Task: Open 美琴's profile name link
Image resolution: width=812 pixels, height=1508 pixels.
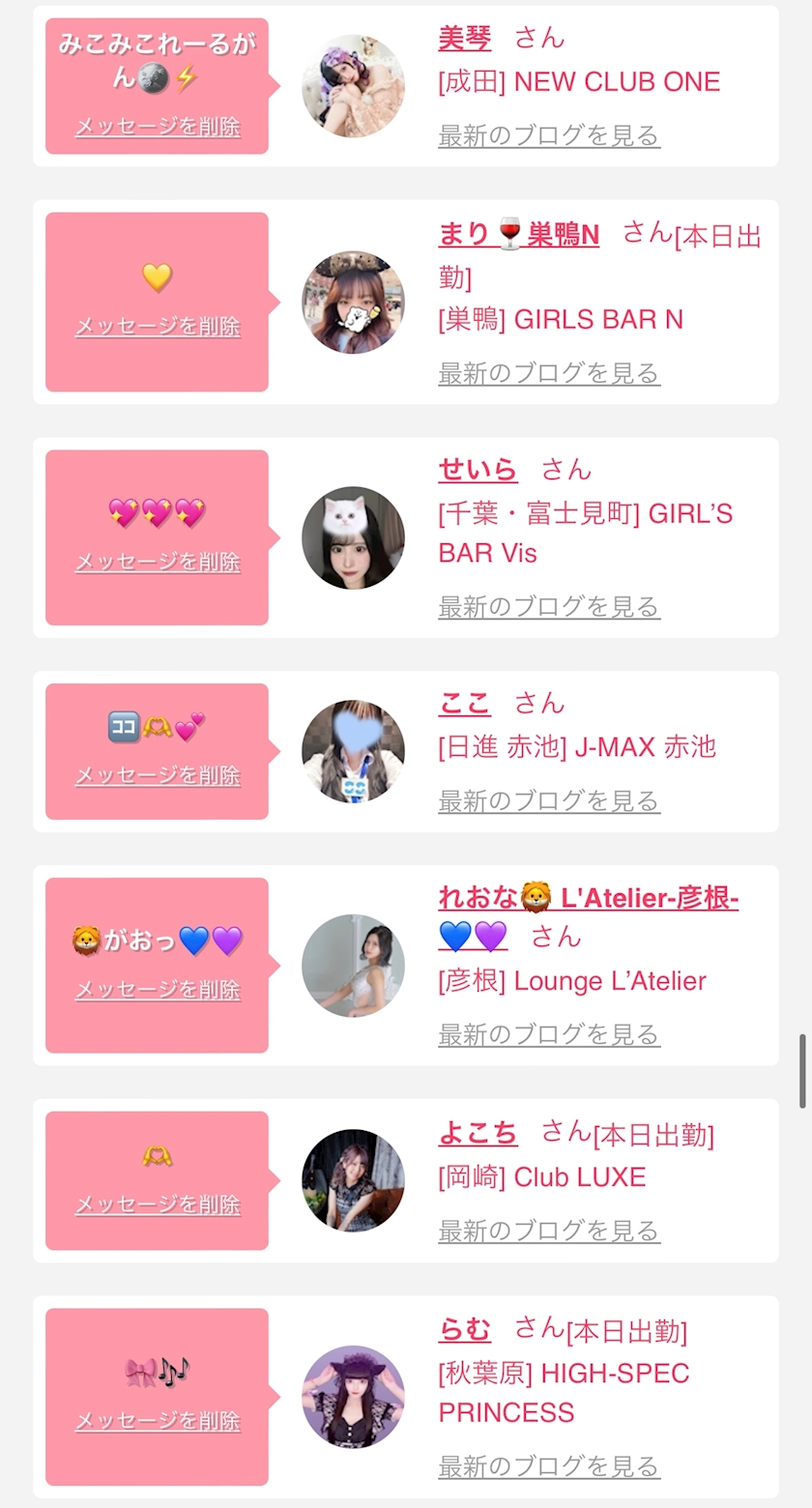Action: point(464,38)
